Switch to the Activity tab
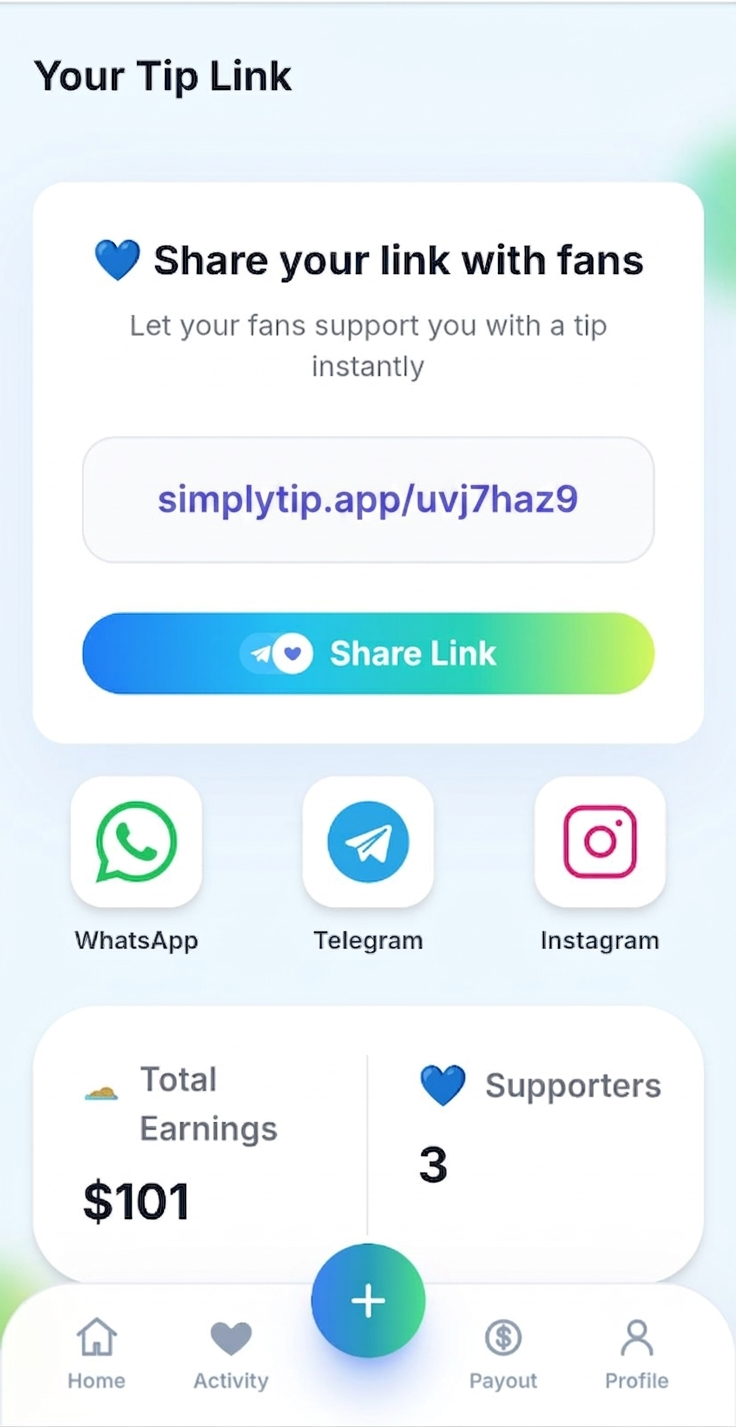 click(x=231, y=1354)
